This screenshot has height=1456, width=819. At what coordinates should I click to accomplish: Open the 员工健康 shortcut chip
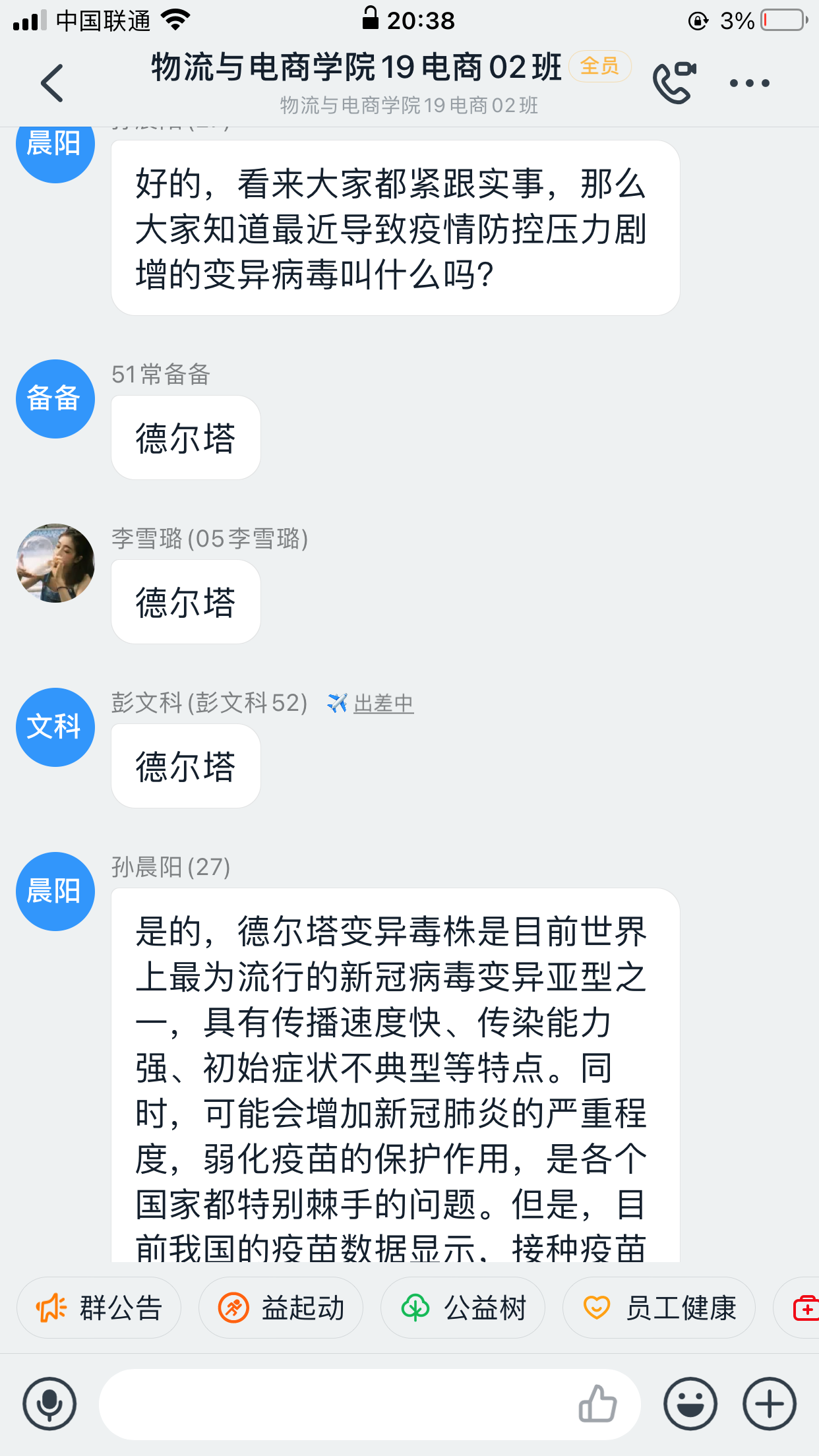coord(659,1308)
